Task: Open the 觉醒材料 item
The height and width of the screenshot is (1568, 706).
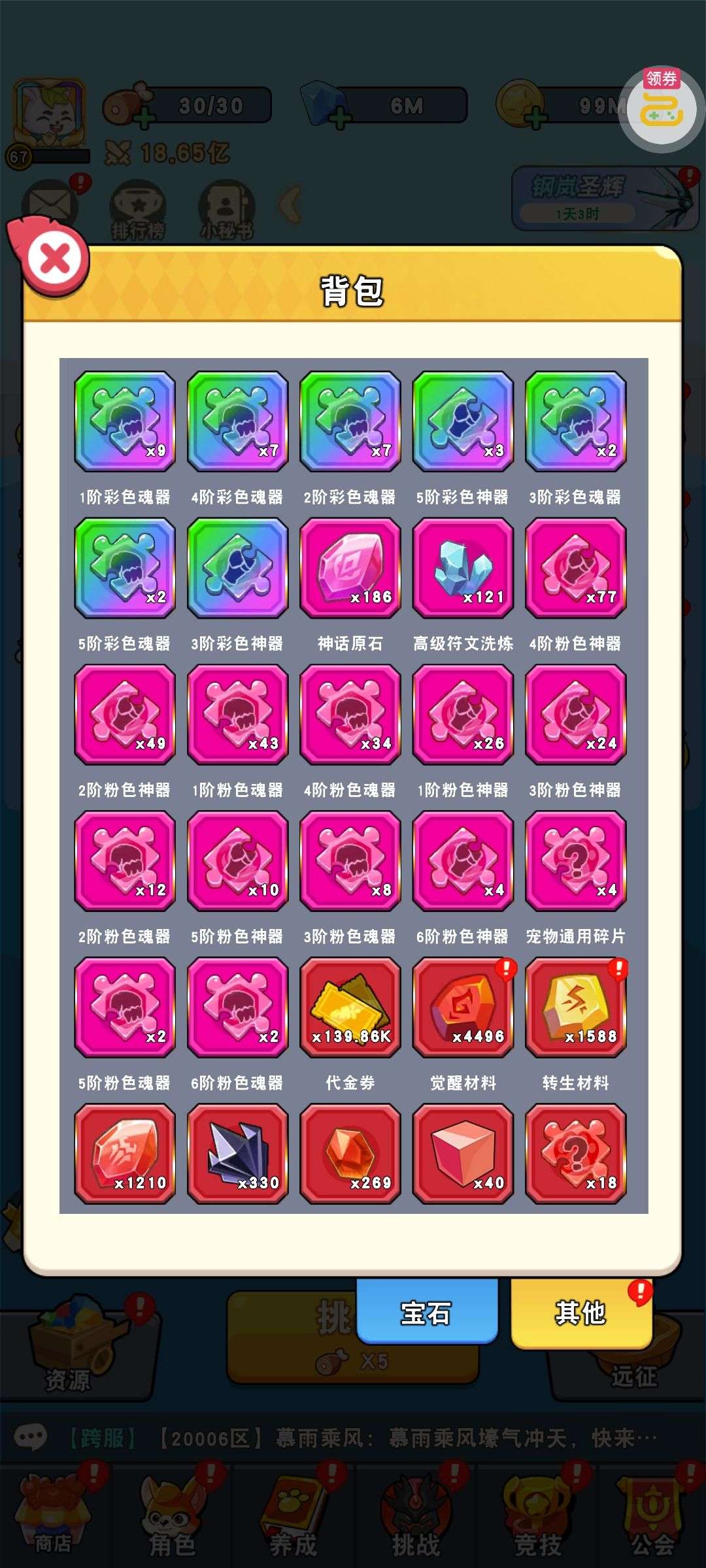Action: coord(463,1007)
